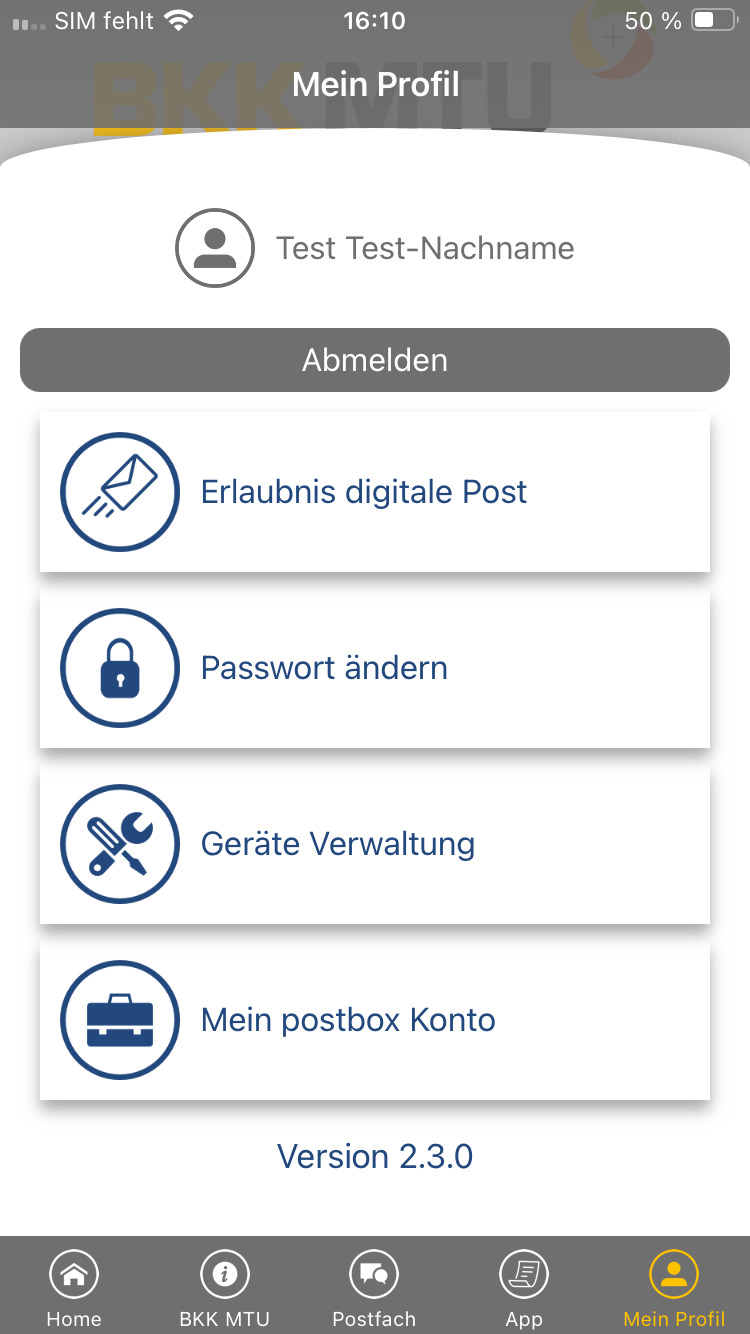Switch to the BKK MTU tab
Screen dimensions: 750x1334
click(225, 1288)
